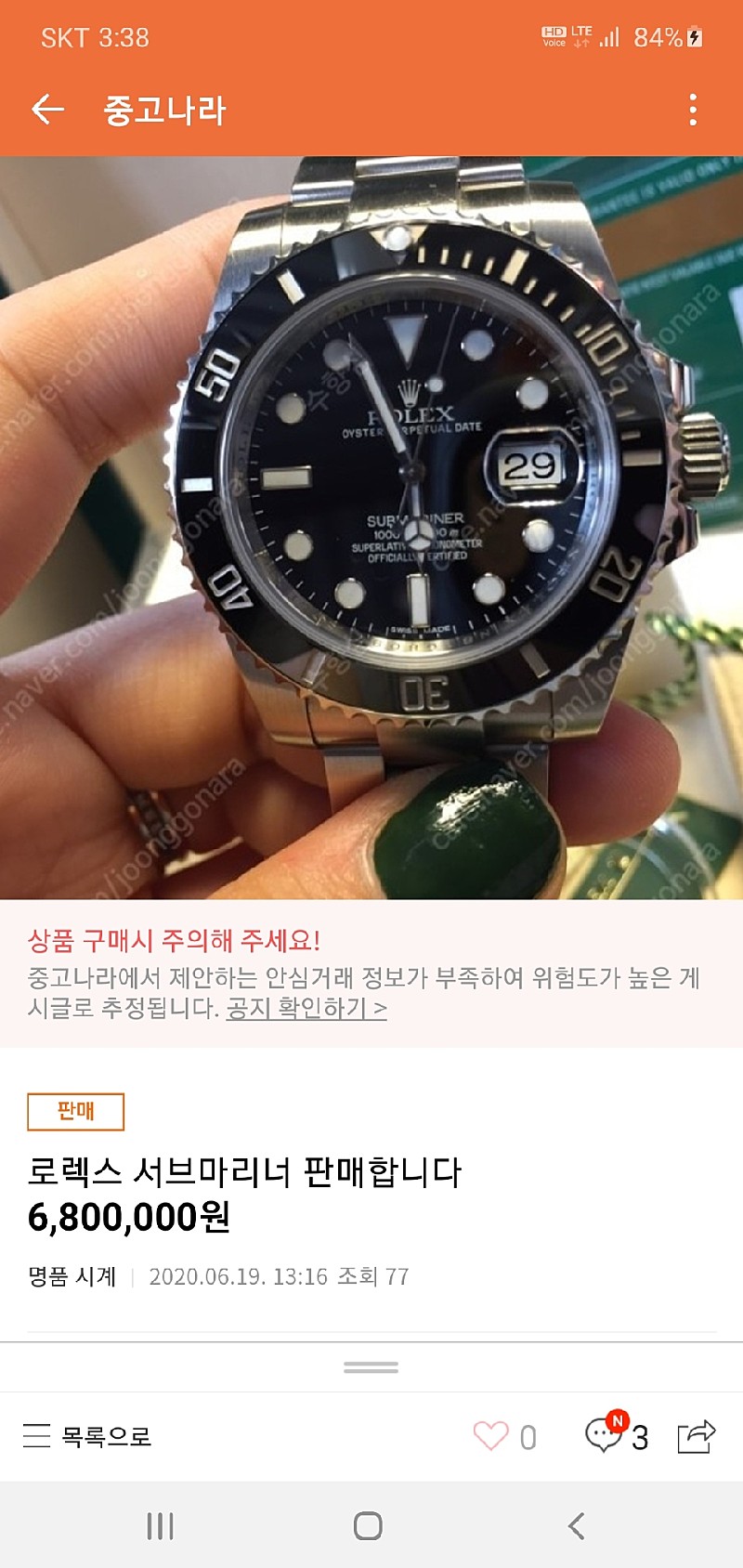The width and height of the screenshot is (743, 1568).
Task: Open the comments bubble icon
Action: (604, 1435)
